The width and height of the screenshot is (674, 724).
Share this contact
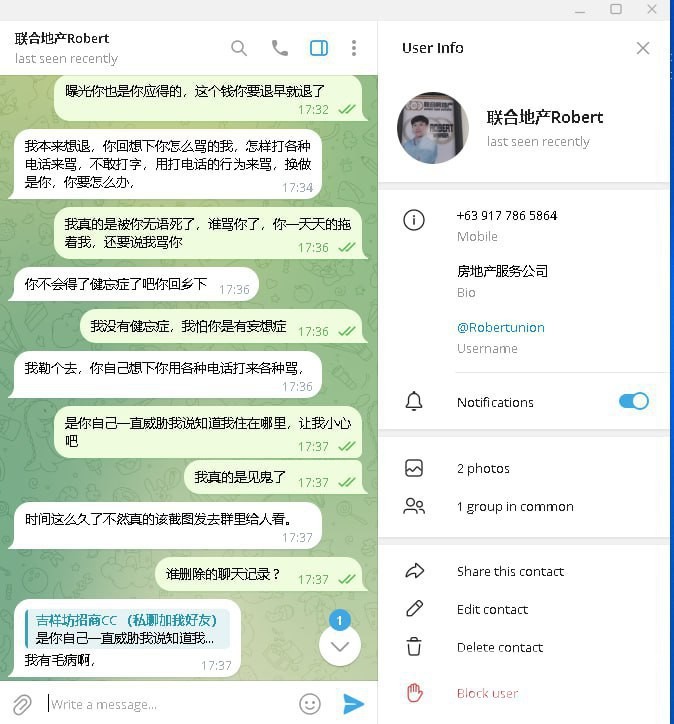coord(510,572)
